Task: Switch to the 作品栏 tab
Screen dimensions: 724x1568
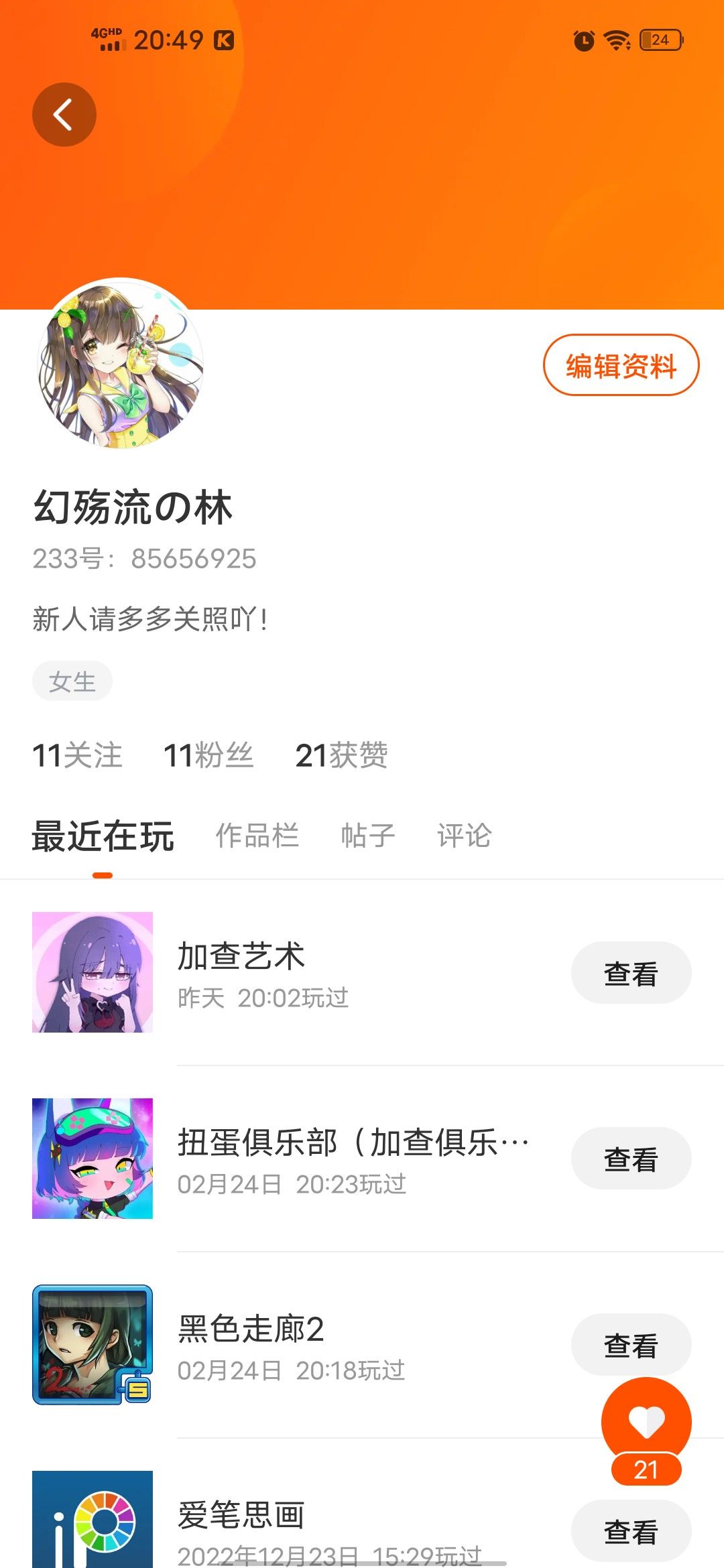Action: (x=257, y=836)
